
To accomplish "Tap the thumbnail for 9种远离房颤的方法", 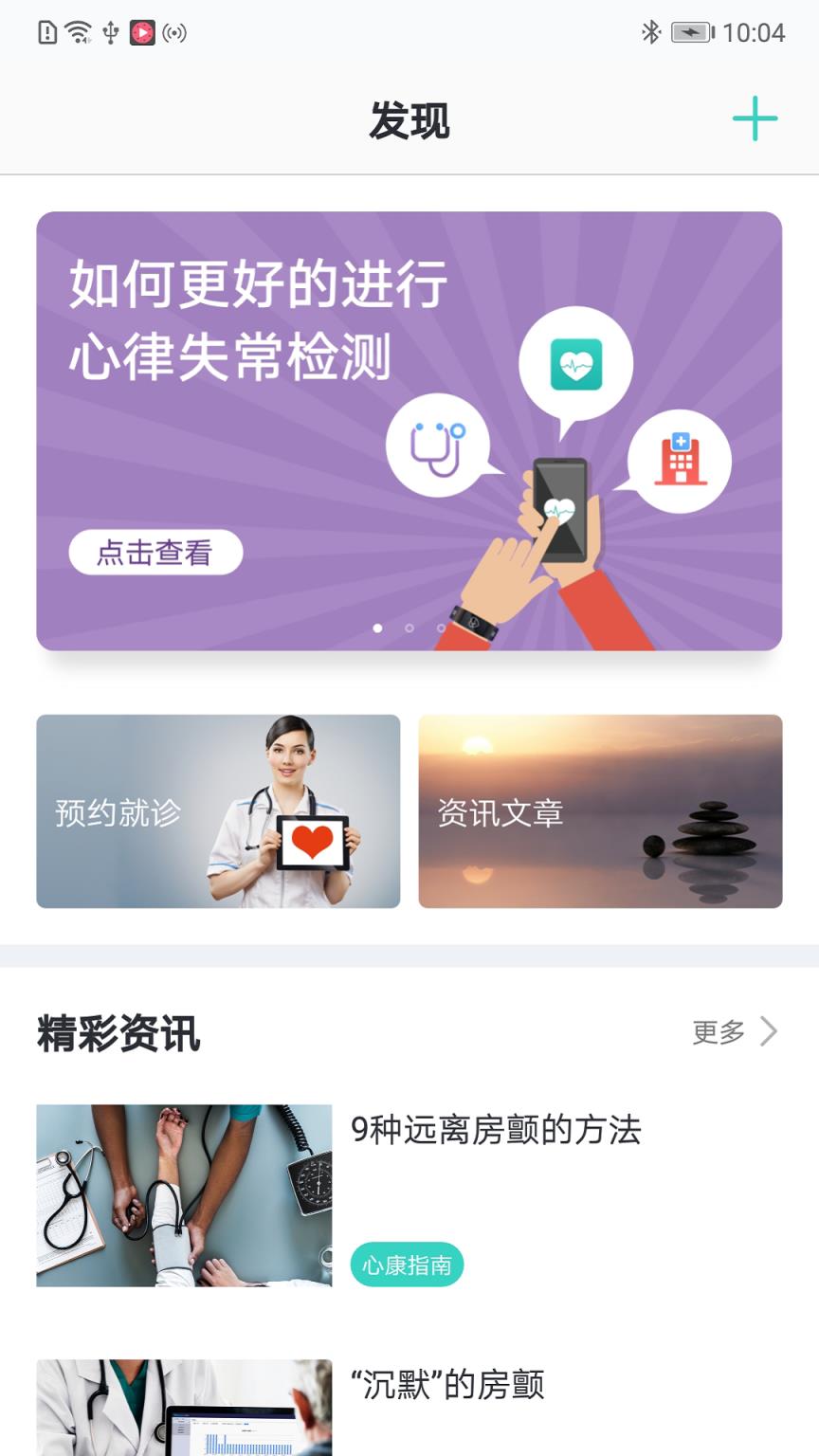I will (x=185, y=1195).
